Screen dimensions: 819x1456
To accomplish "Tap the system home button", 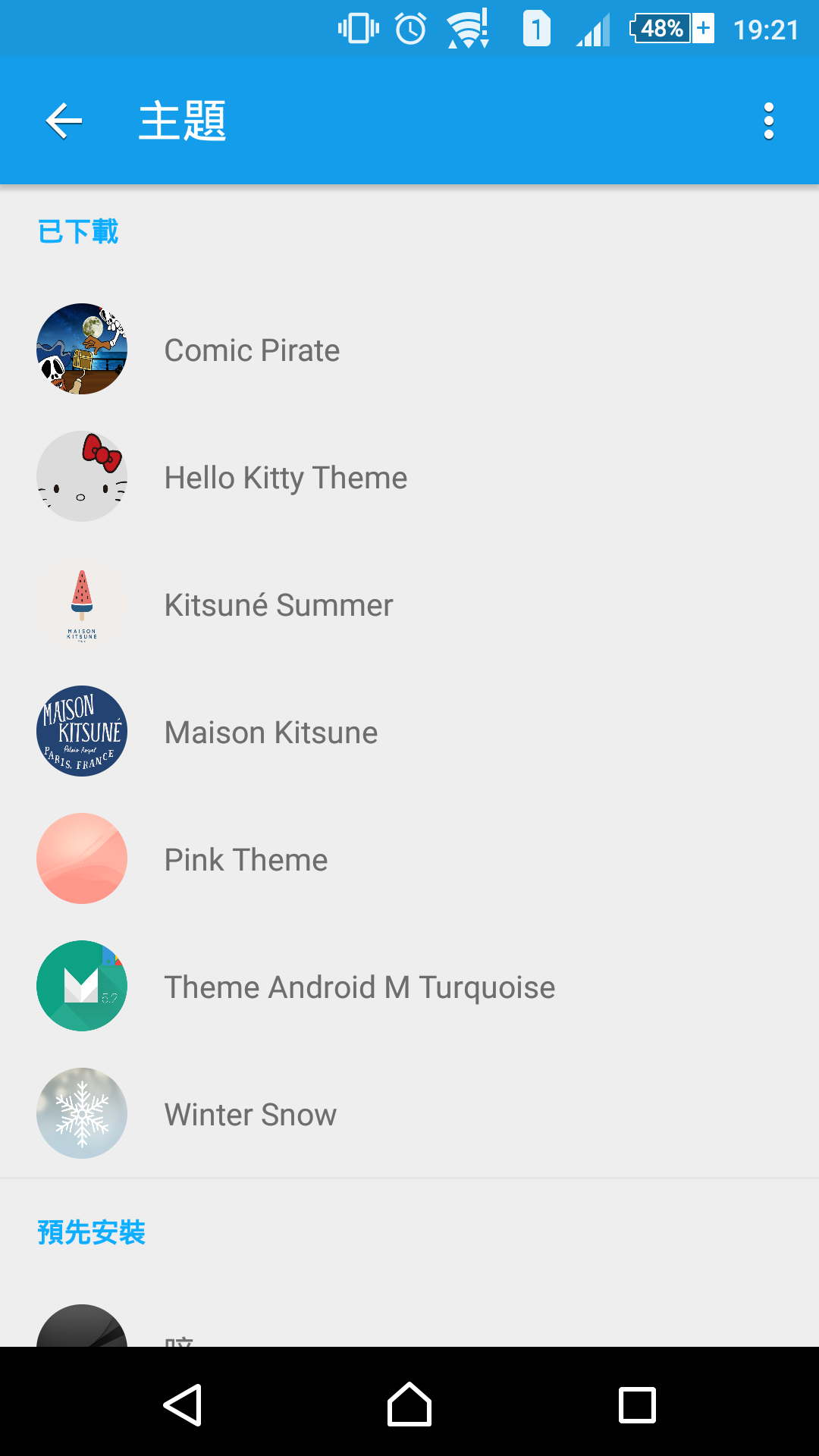I will pyautogui.click(x=409, y=1404).
